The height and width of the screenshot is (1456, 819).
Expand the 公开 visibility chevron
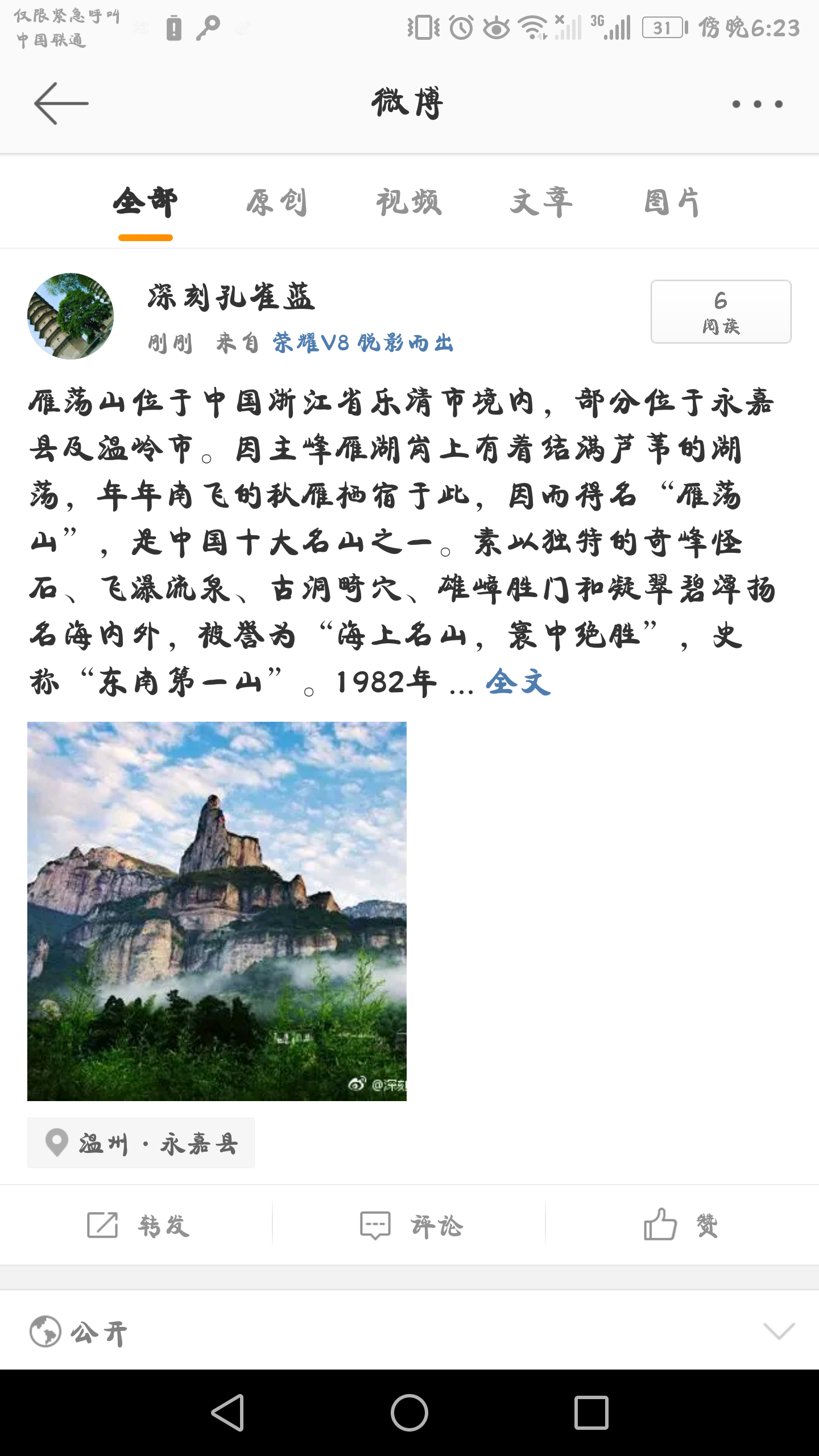778,1331
